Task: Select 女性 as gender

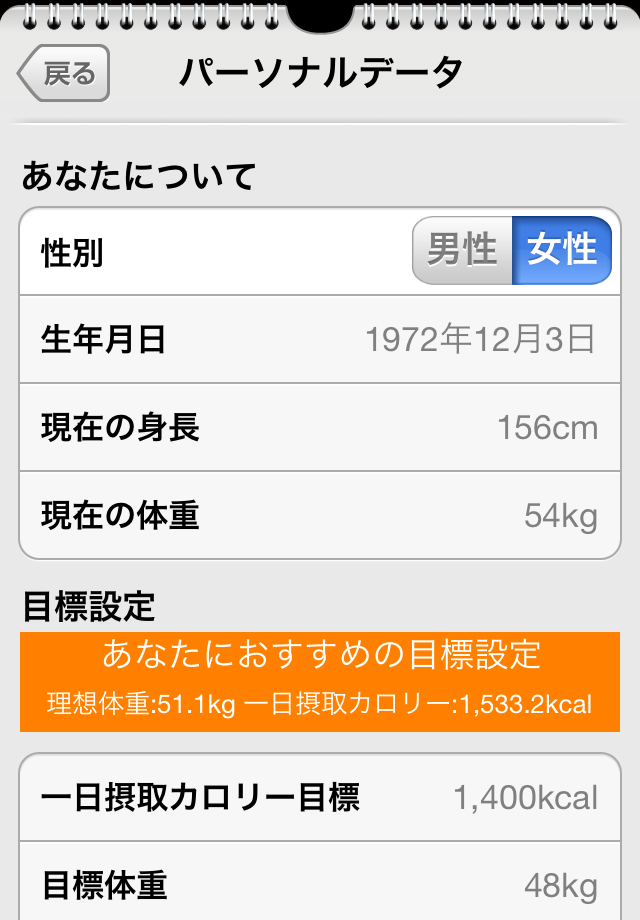Action: [x=561, y=251]
